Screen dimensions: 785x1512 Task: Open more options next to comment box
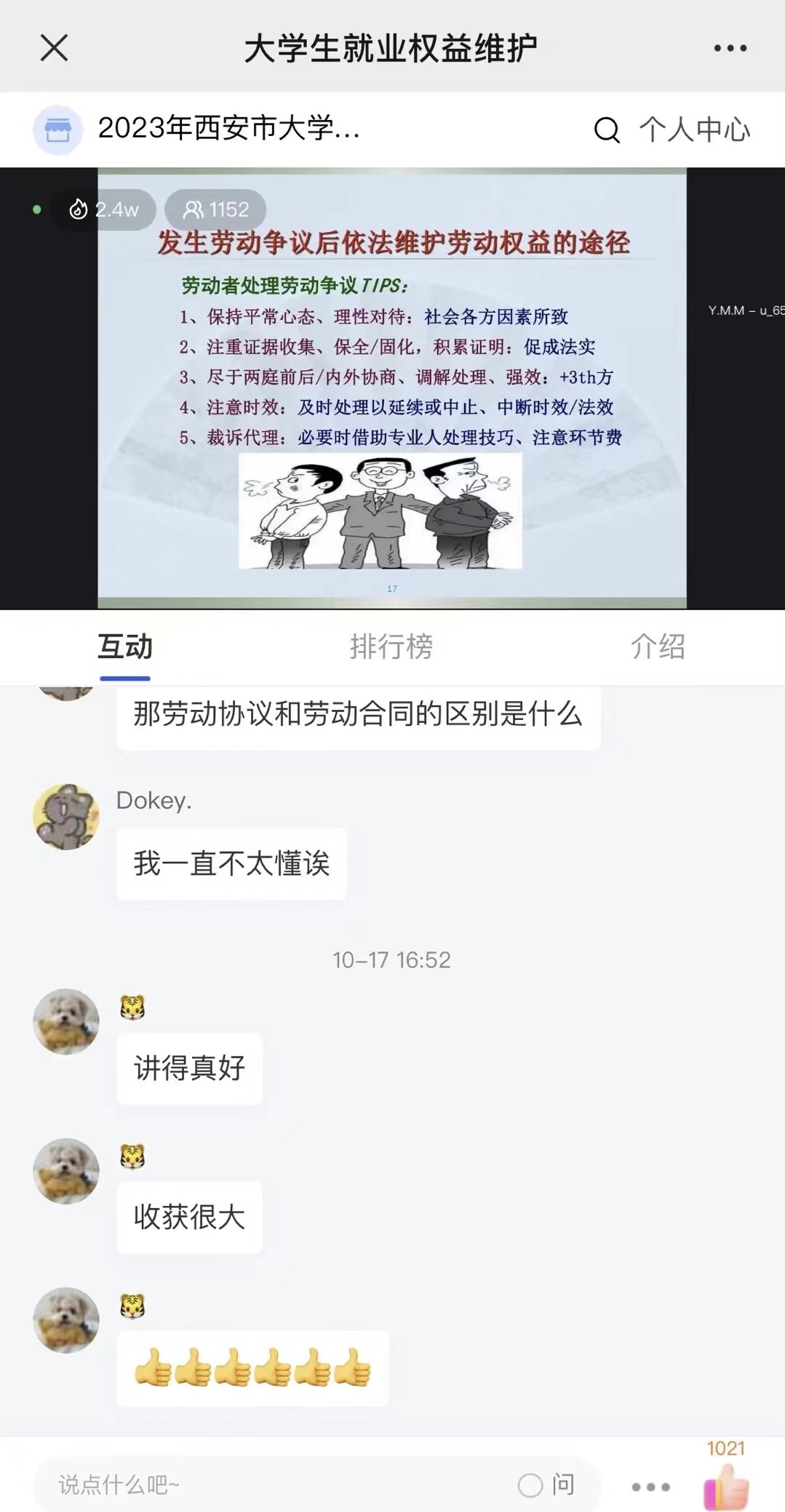click(650, 1487)
